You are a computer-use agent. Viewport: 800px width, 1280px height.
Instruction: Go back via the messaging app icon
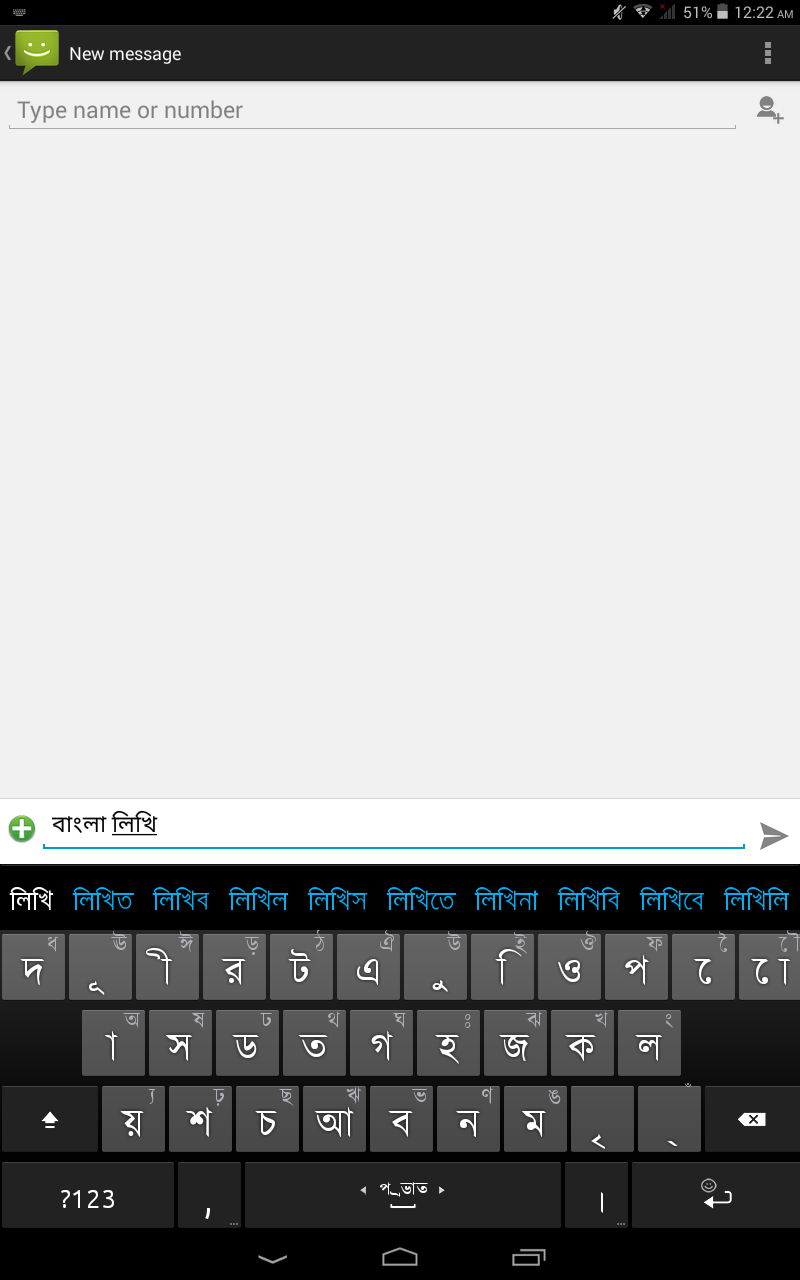(33, 53)
